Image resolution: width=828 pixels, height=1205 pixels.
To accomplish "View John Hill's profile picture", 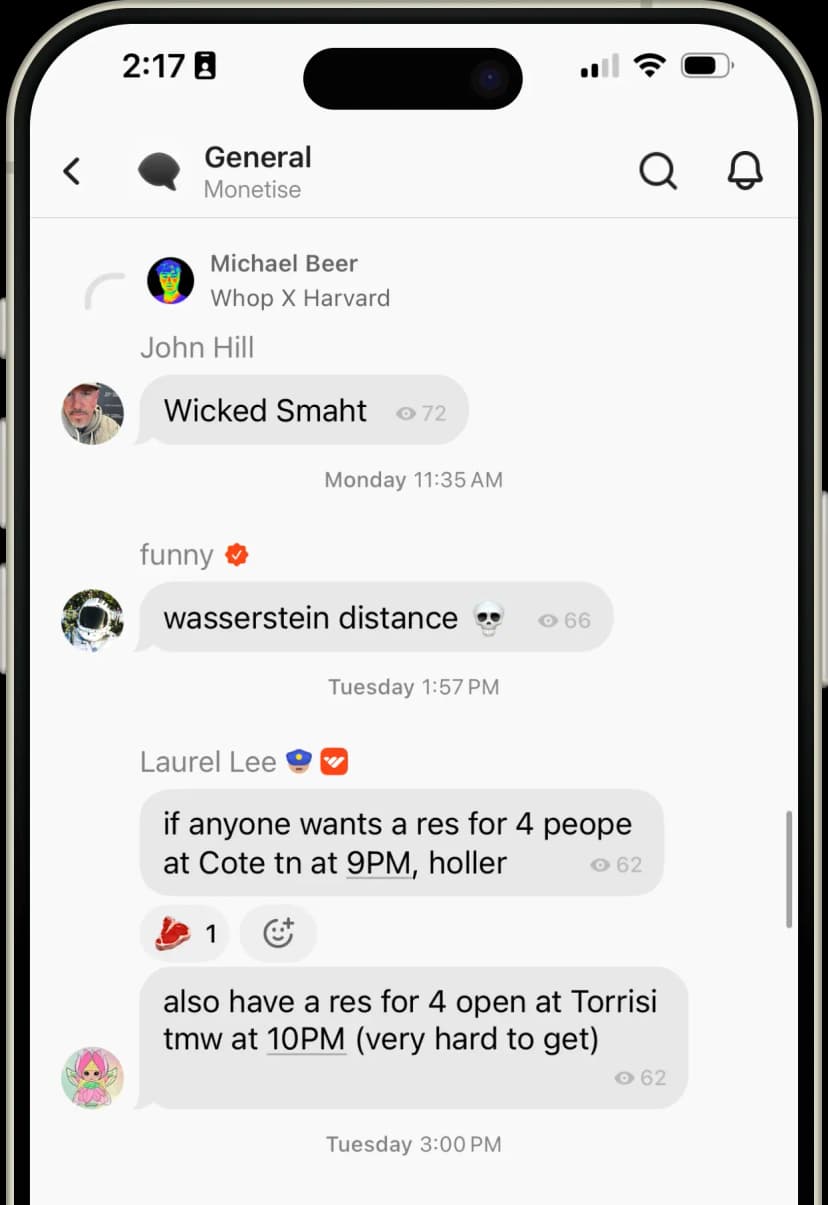I will coord(92,413).
